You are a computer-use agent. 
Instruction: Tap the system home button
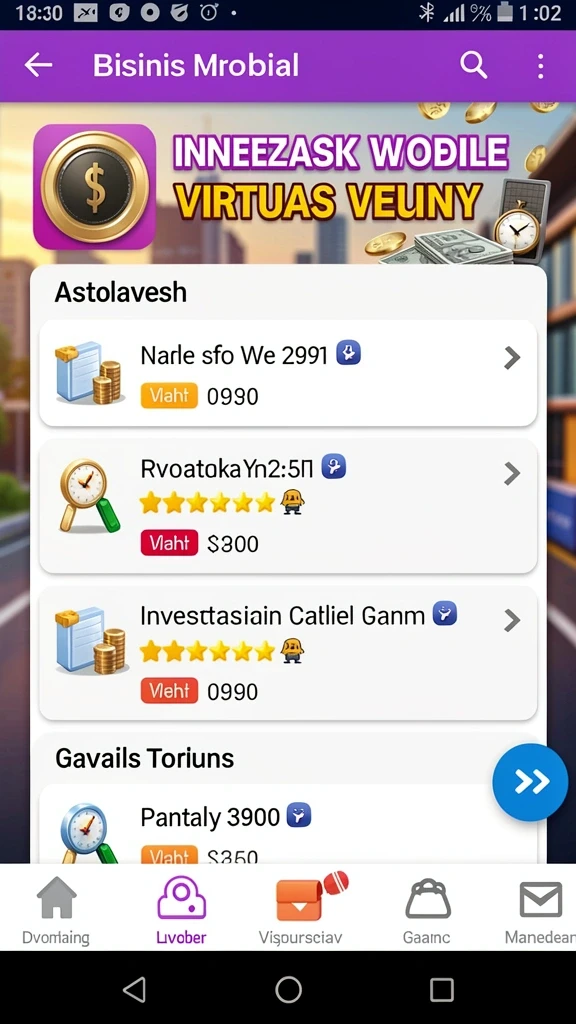point(288,989)
